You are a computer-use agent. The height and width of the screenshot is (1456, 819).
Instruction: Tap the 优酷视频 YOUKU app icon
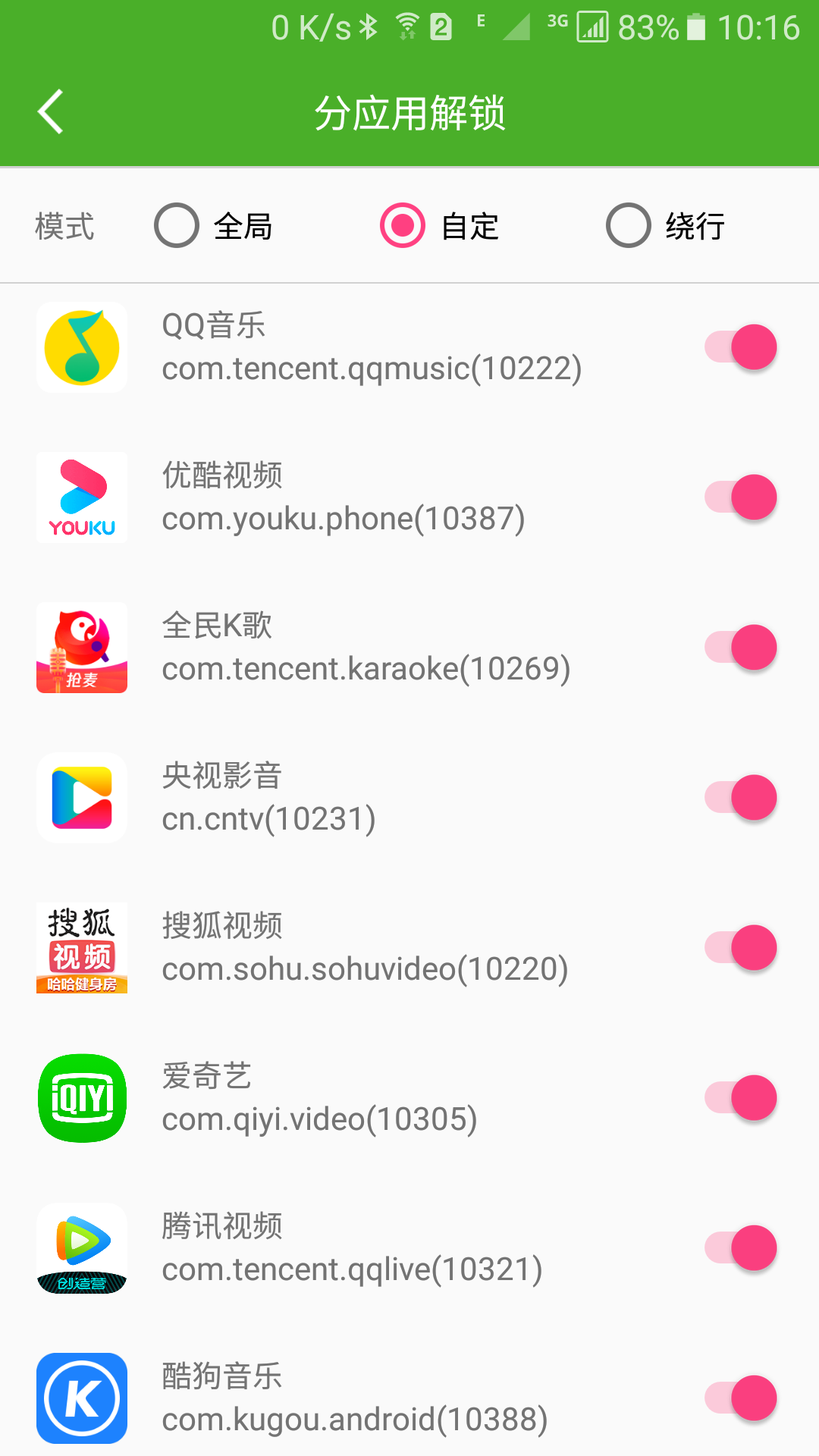pos(81,497)
